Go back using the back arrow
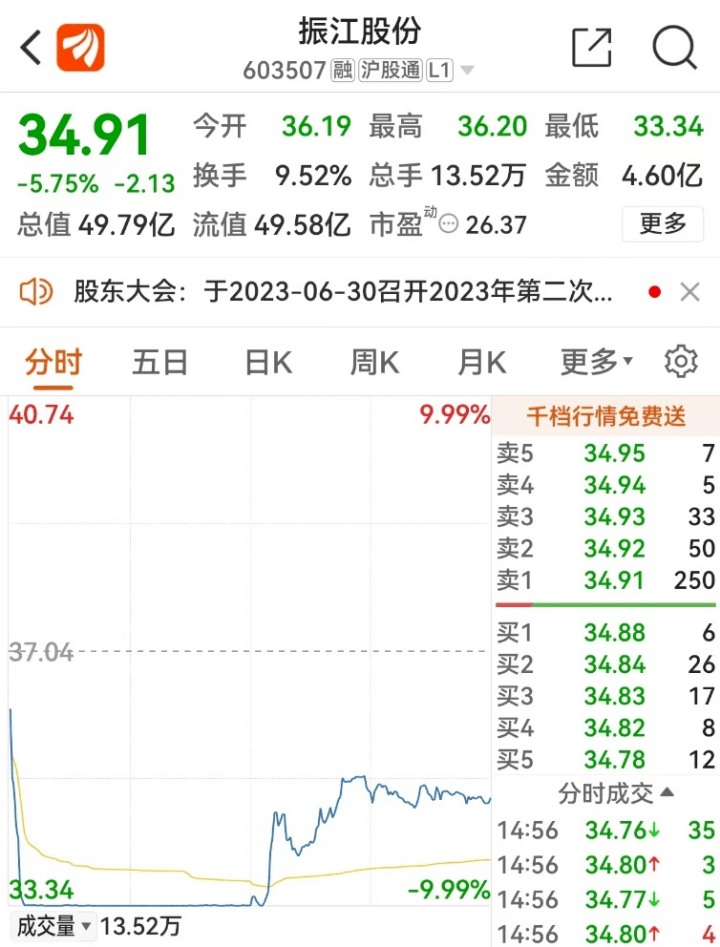The height and width of the screenshot is (947, 720). 31,46
